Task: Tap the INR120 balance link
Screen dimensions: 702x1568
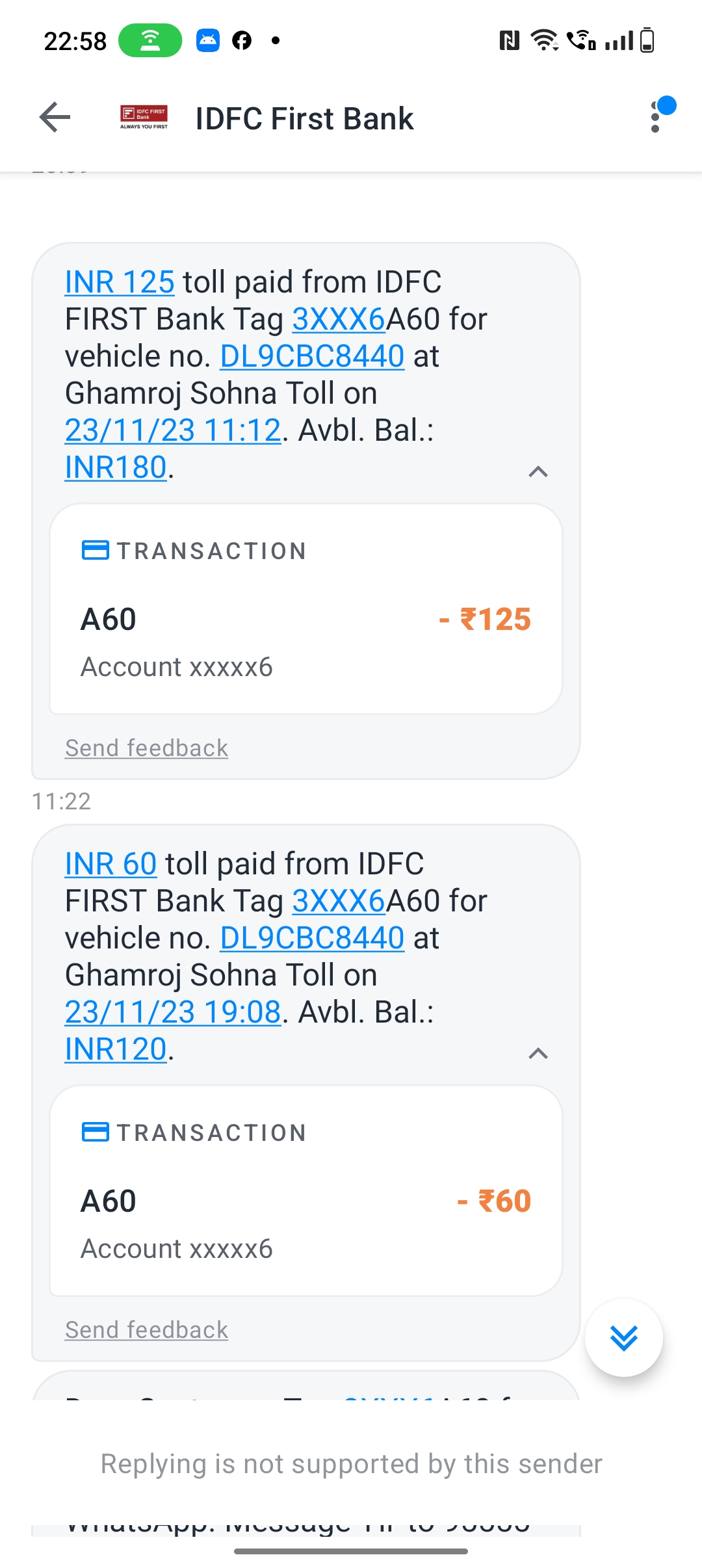Action: pos(116,1049)
